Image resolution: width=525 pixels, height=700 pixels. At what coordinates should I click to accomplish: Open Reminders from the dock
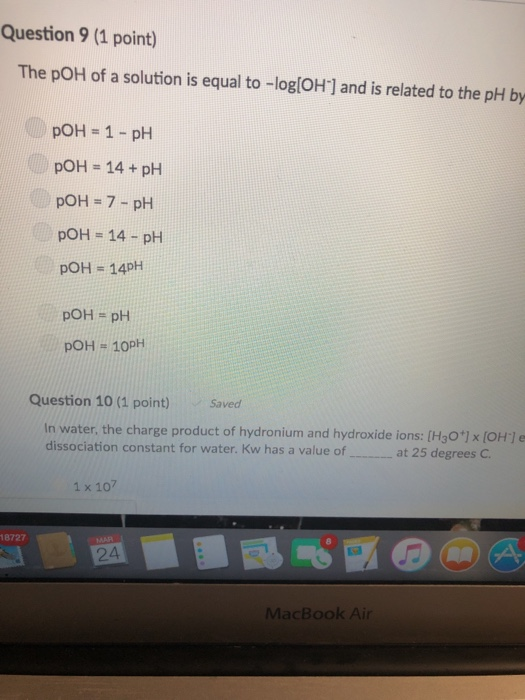211,552
